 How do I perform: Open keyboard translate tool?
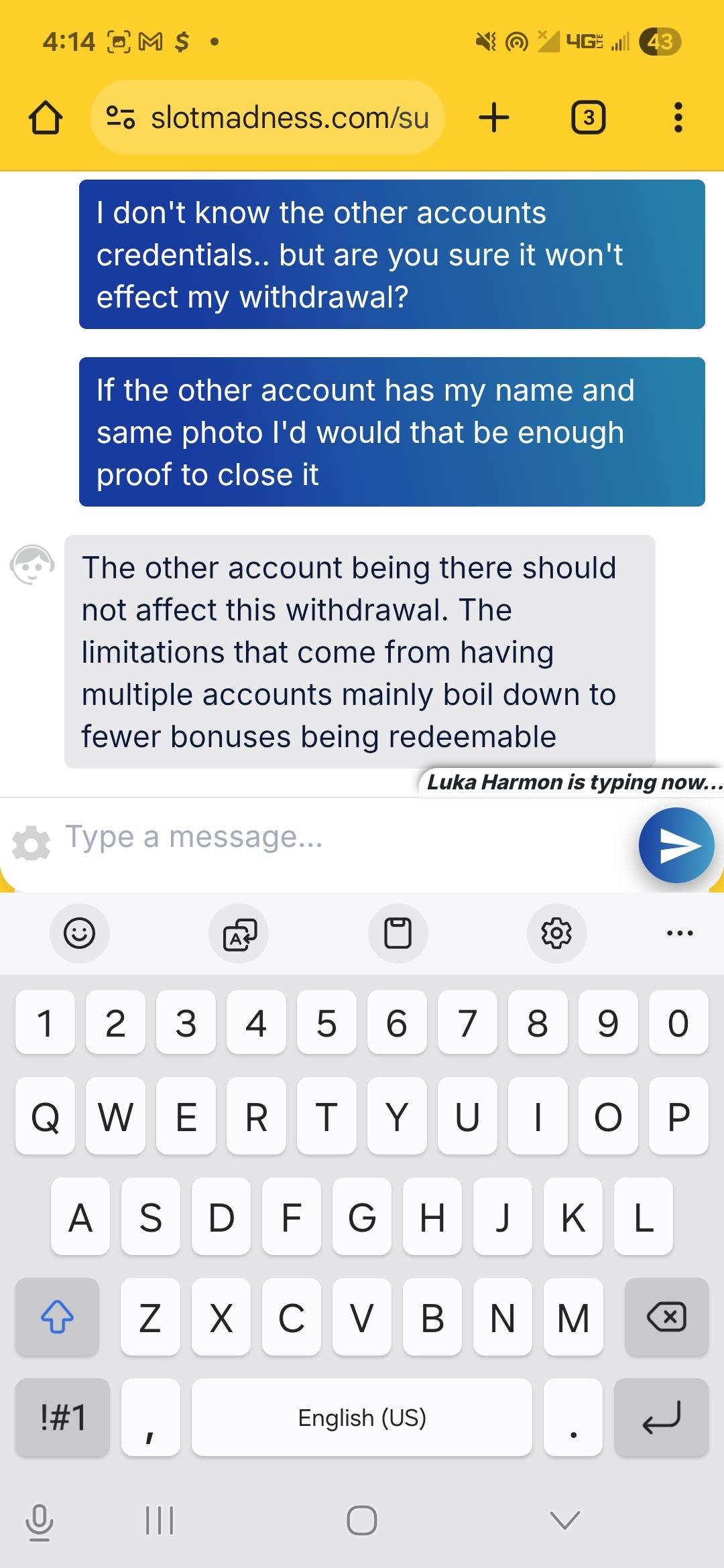tap(239, 933)
